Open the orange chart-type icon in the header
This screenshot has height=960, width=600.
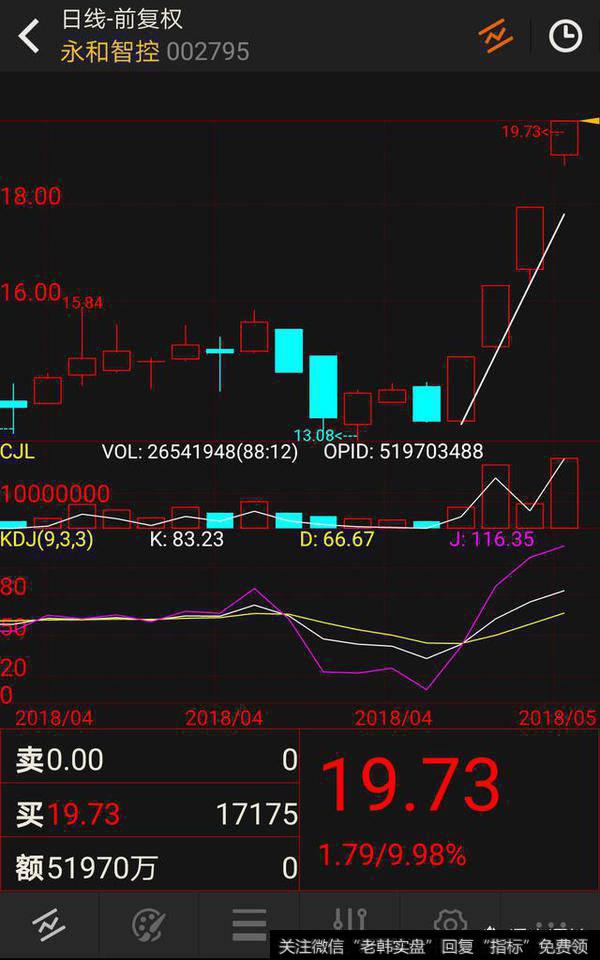[495, 36]
